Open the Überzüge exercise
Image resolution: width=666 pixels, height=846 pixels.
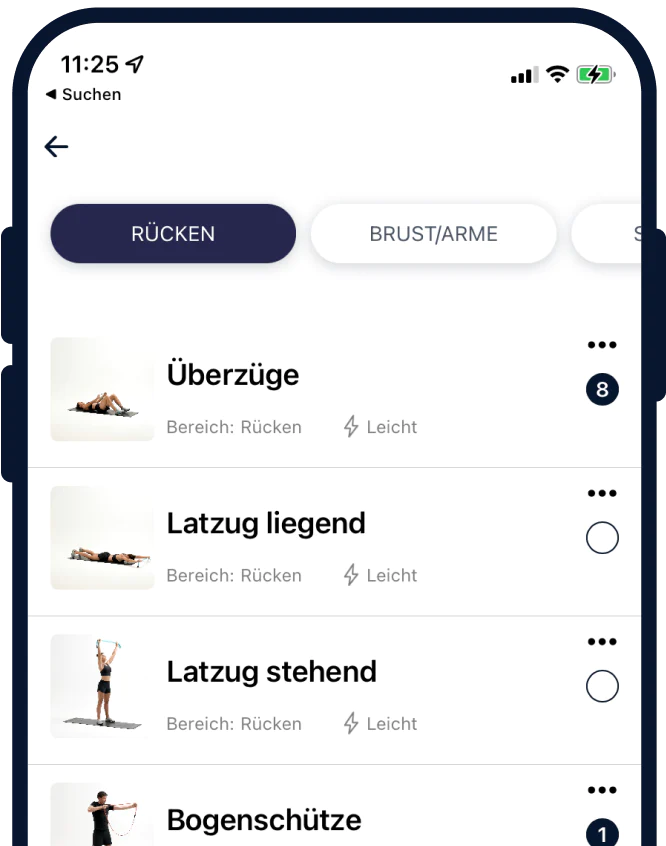click(x=233, y=375)
